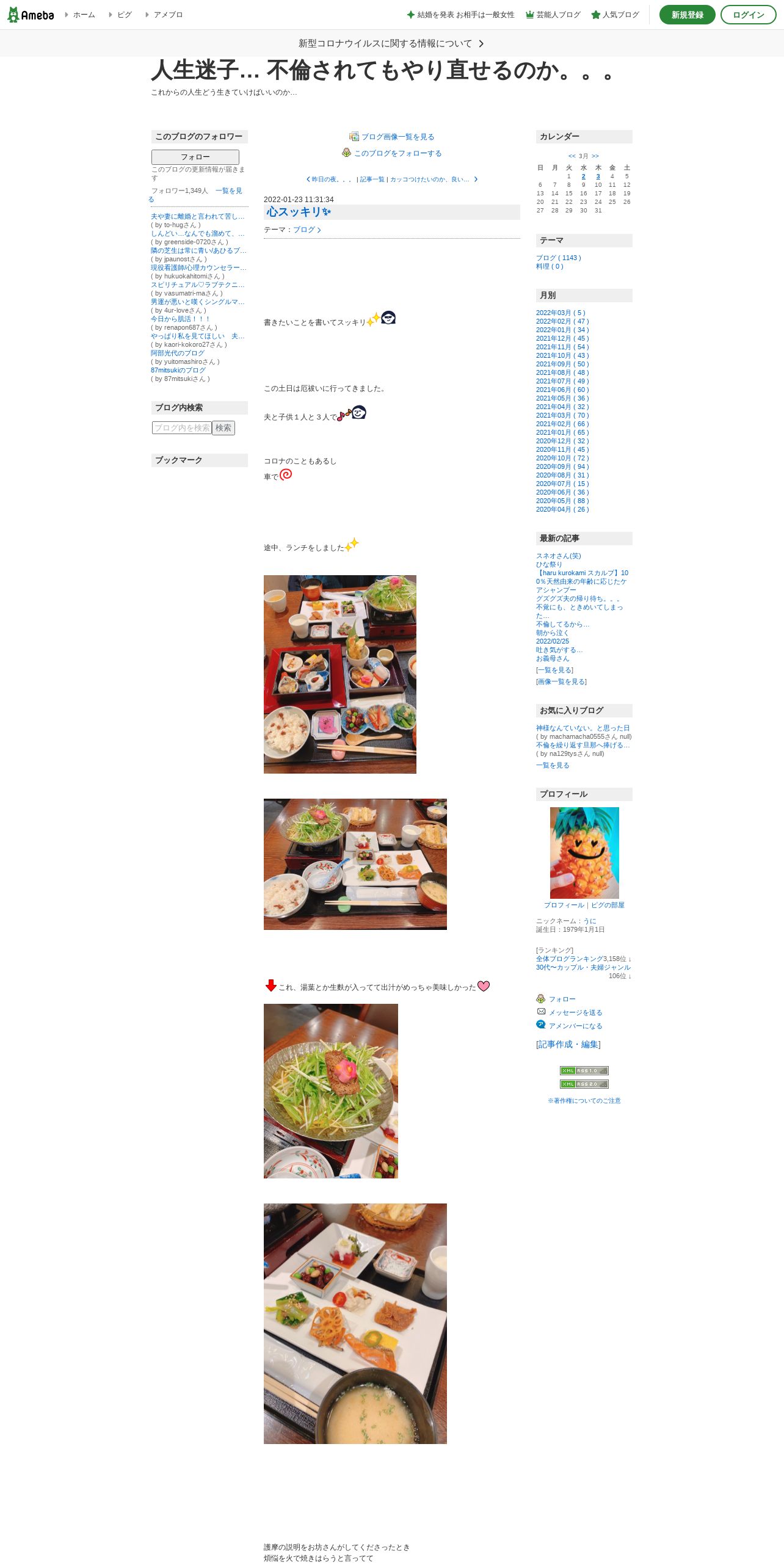
Task: Open the 芸能人ブログ header link
Action: [x=553, y=15]
